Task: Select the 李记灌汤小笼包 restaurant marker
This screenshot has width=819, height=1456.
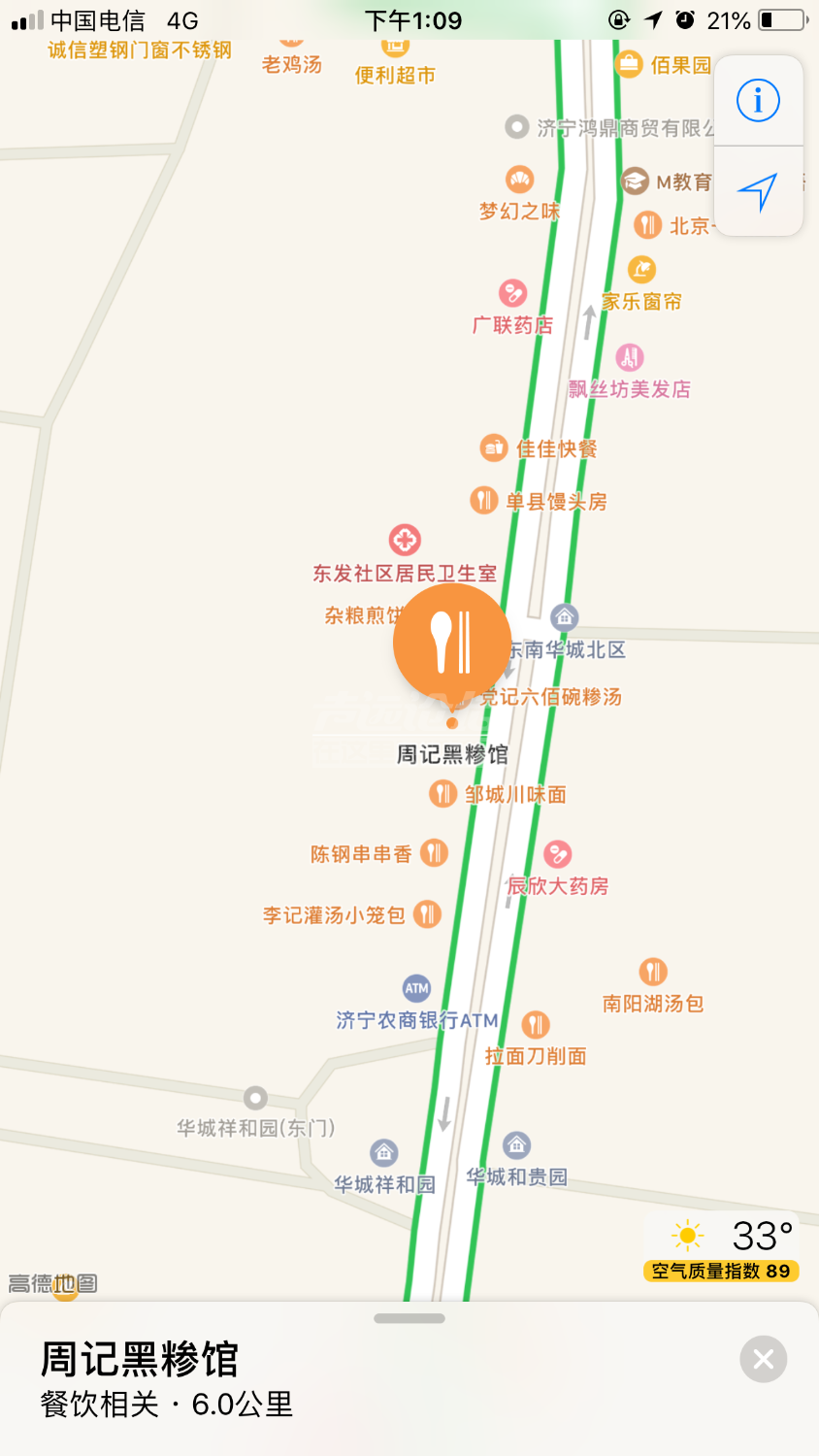Action: point(427,914)
